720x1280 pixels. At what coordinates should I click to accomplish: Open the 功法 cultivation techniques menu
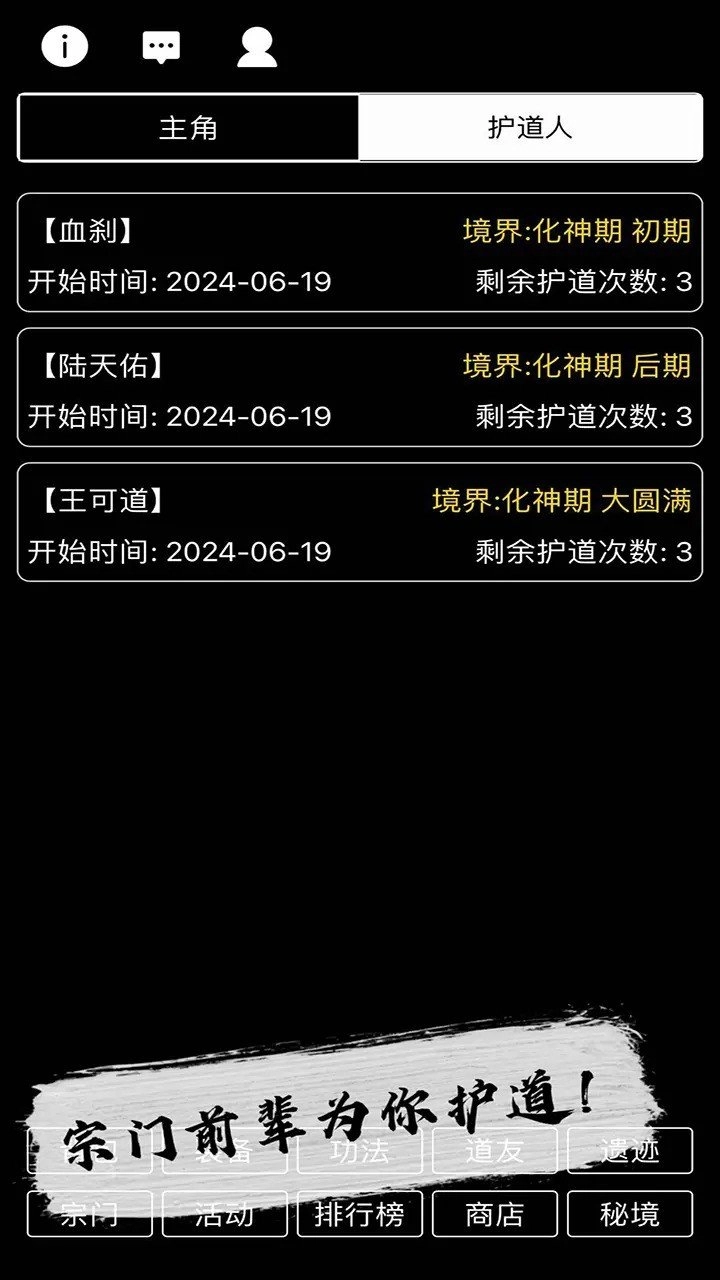(x=360, y=1151)
